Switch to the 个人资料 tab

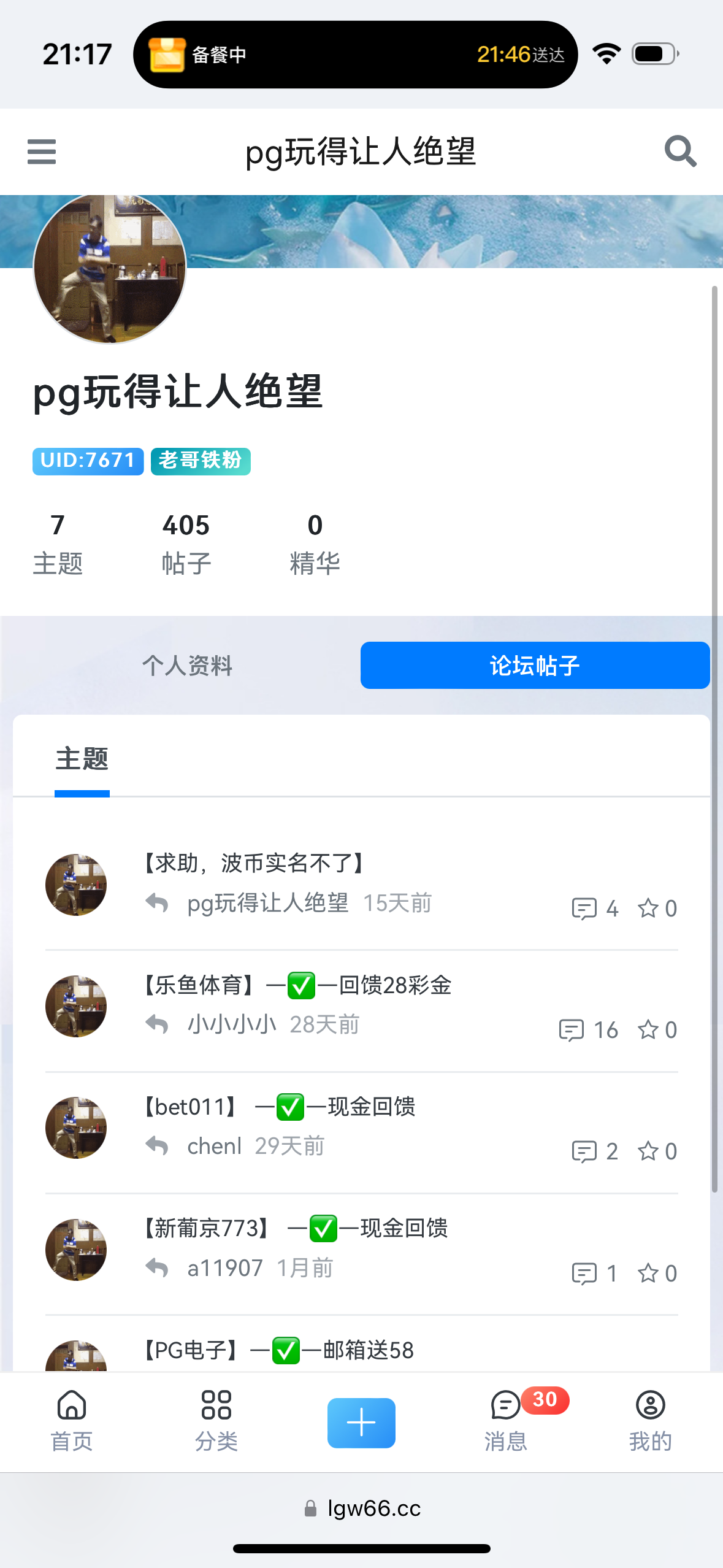(187, 666)
